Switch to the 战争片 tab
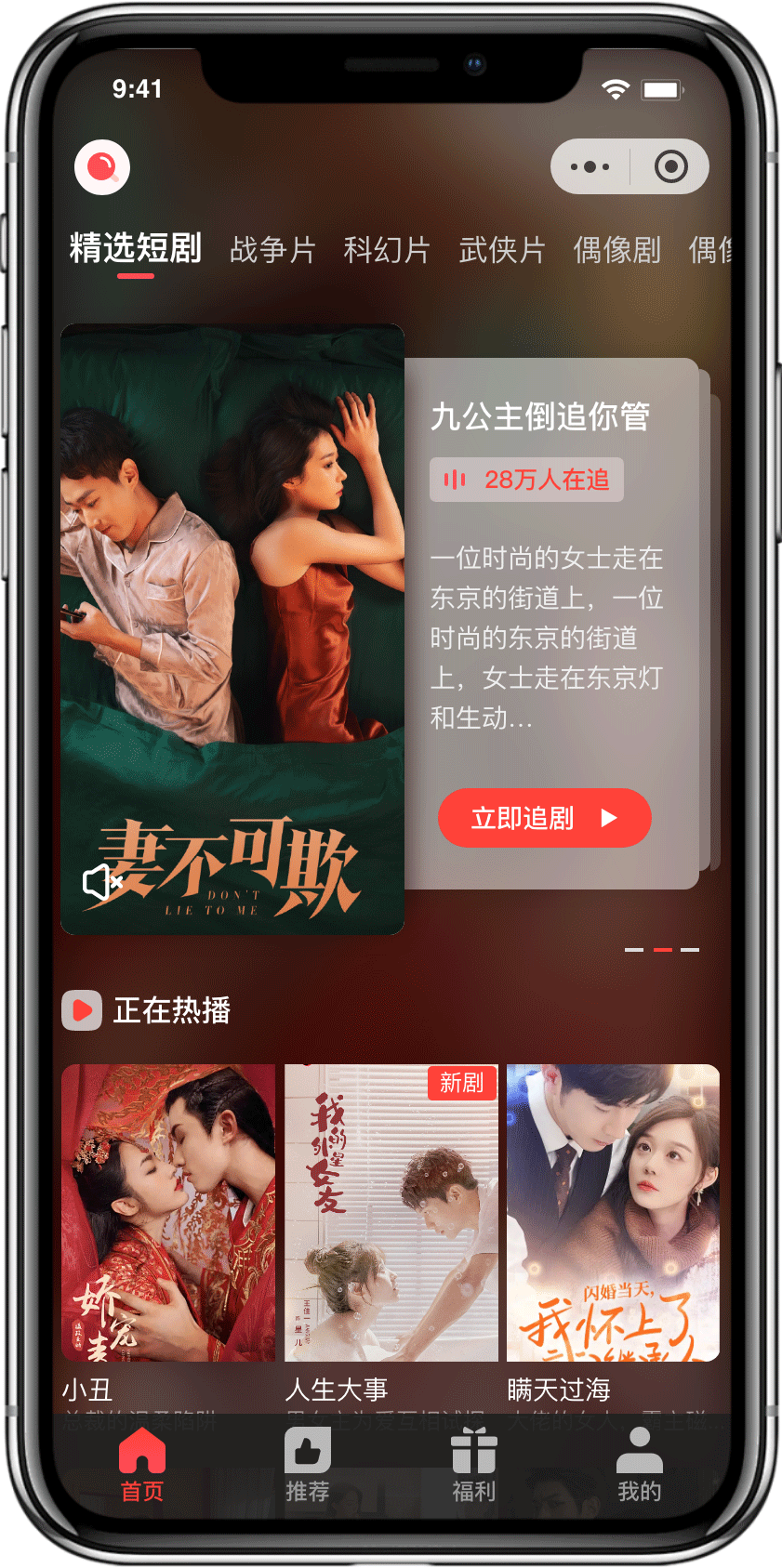Screen dimensions: 782x1568 pos(272,250)
